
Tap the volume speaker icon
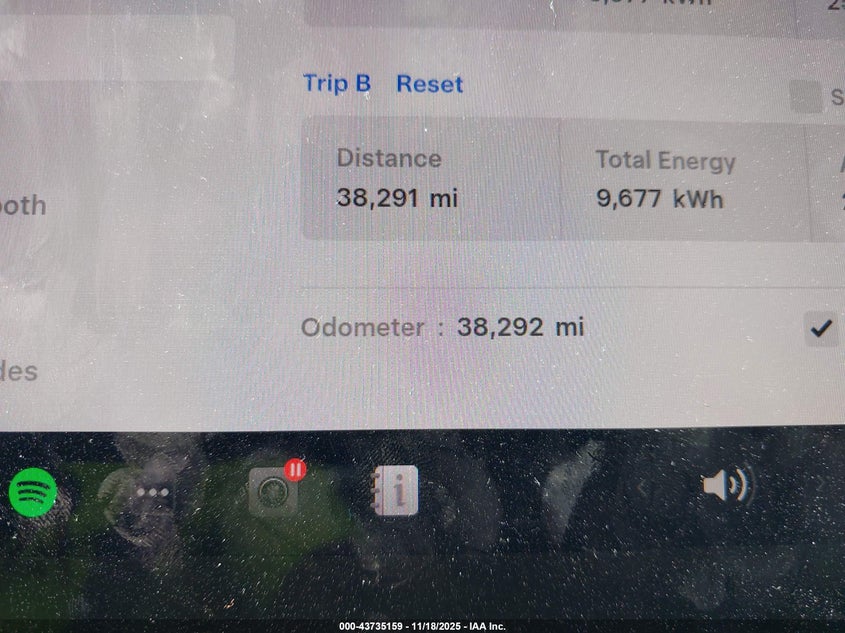point(724,487)
